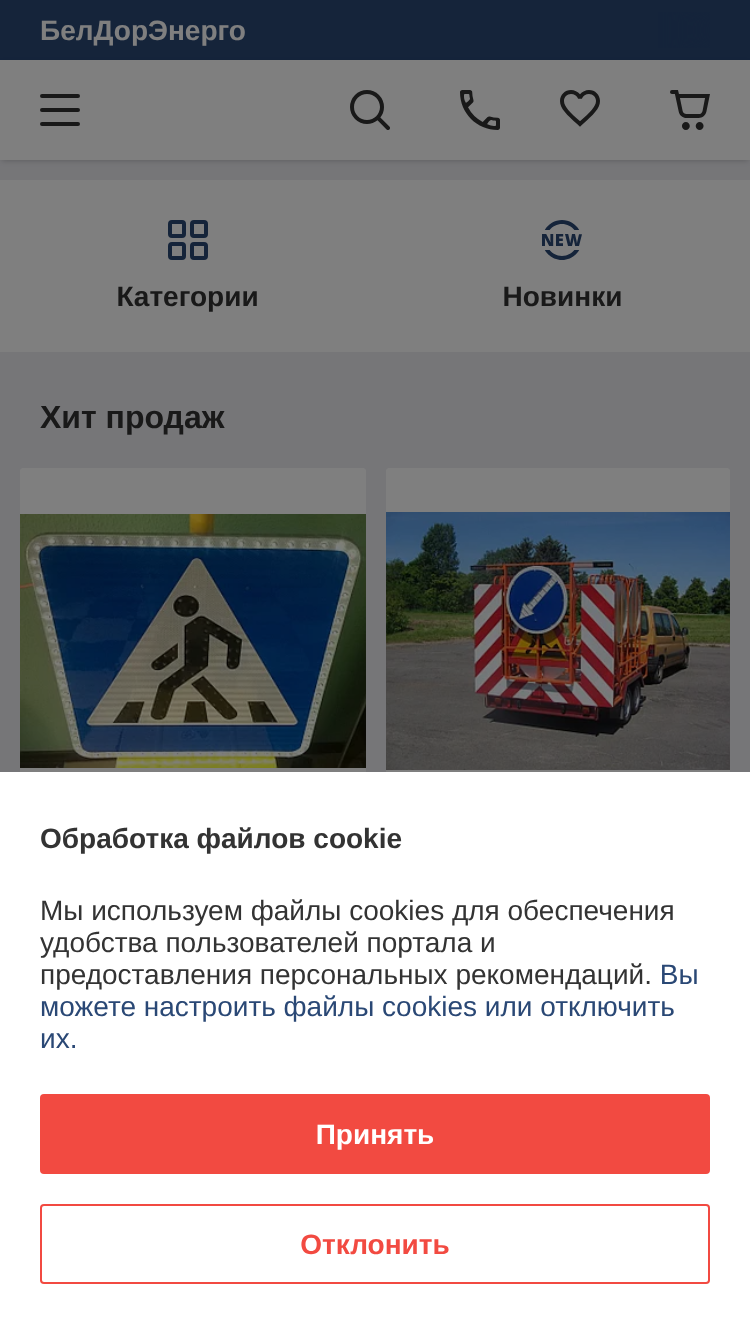750x1334 pixels.
Task: Open the cookie settings link
Action: tap(369, 1006)
